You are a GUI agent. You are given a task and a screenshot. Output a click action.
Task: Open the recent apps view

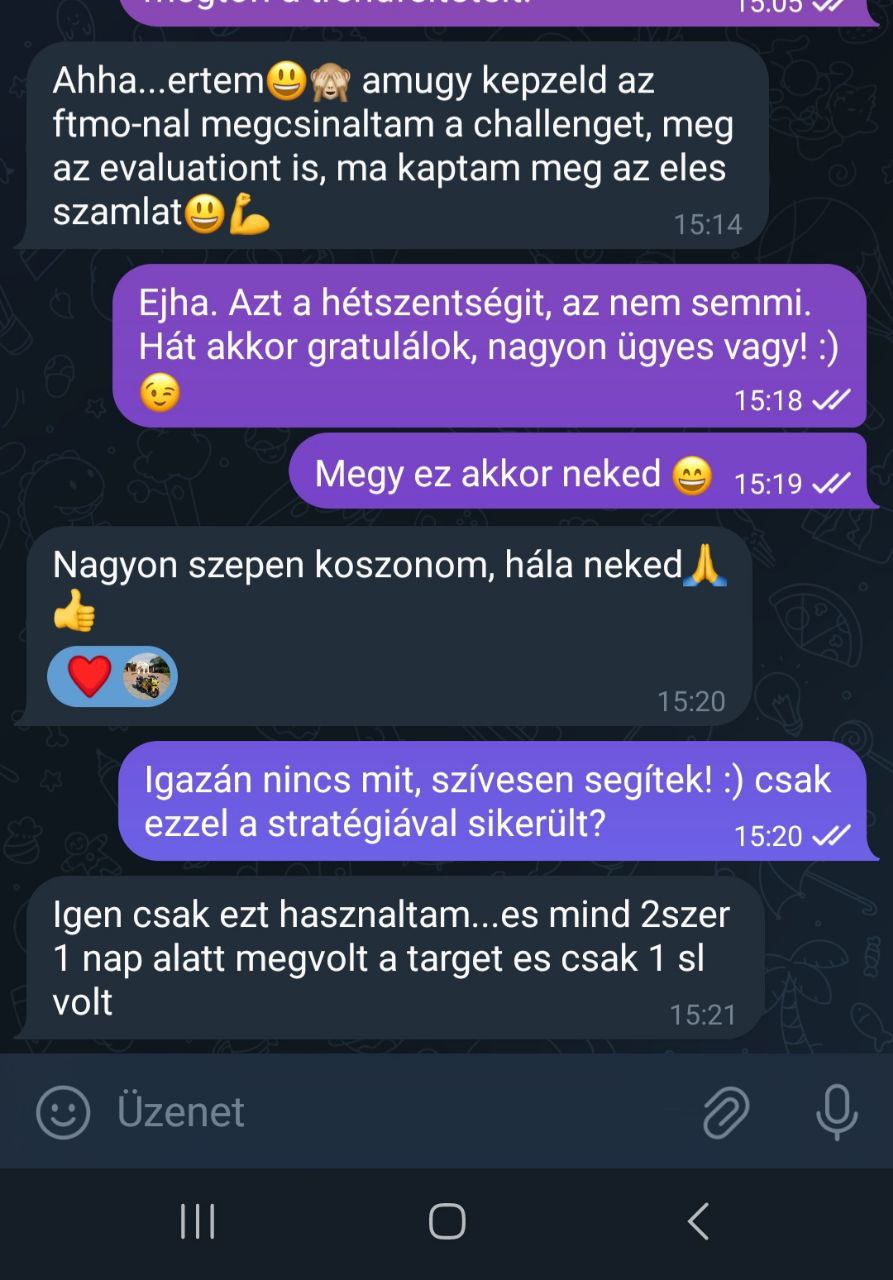[x=197, y=1221]
